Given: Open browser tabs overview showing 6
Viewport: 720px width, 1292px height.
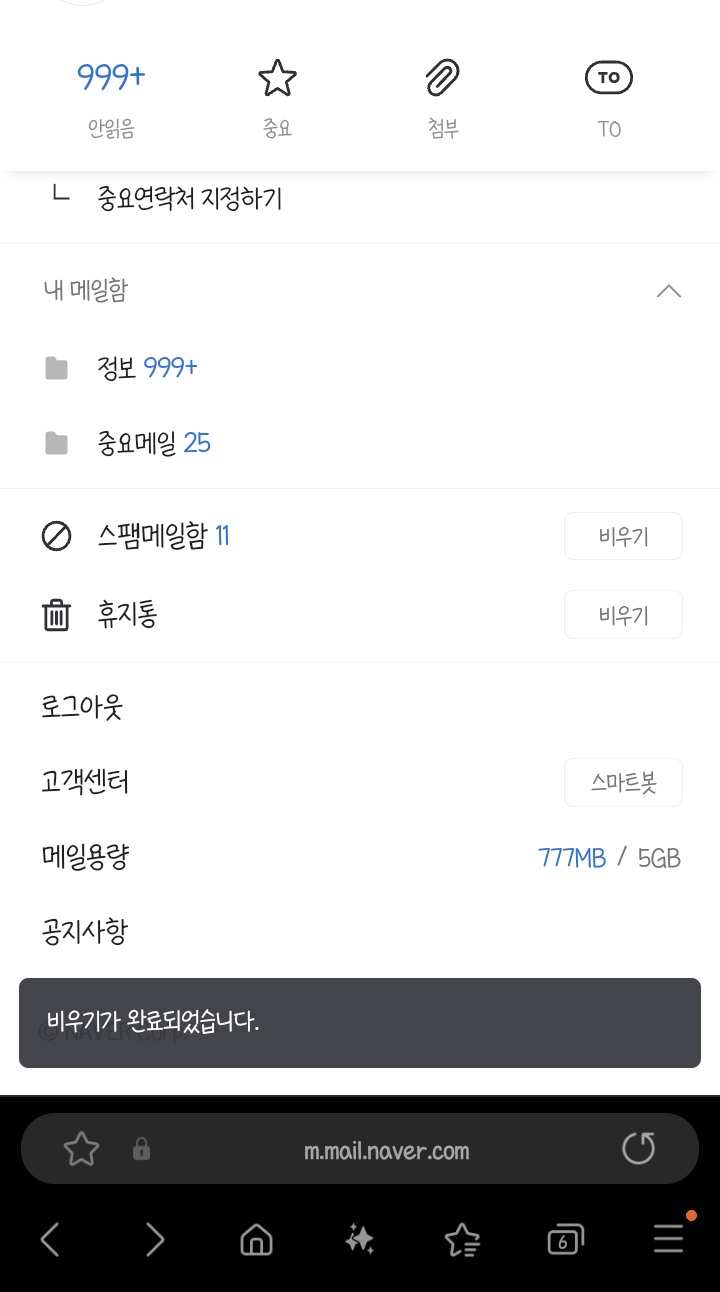Looking at the screenshot, I should tap(565, 1241).
